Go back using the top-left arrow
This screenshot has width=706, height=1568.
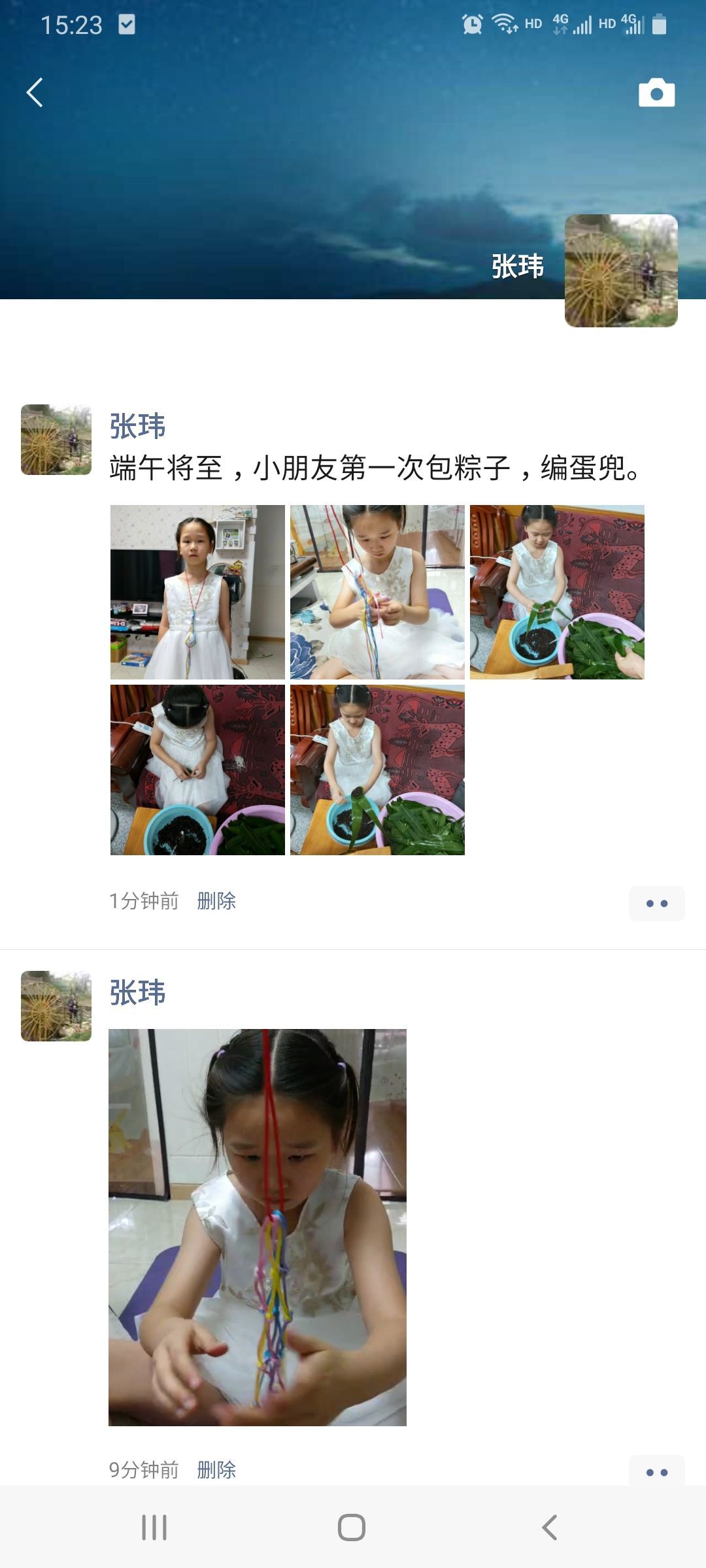click(35, 92)
